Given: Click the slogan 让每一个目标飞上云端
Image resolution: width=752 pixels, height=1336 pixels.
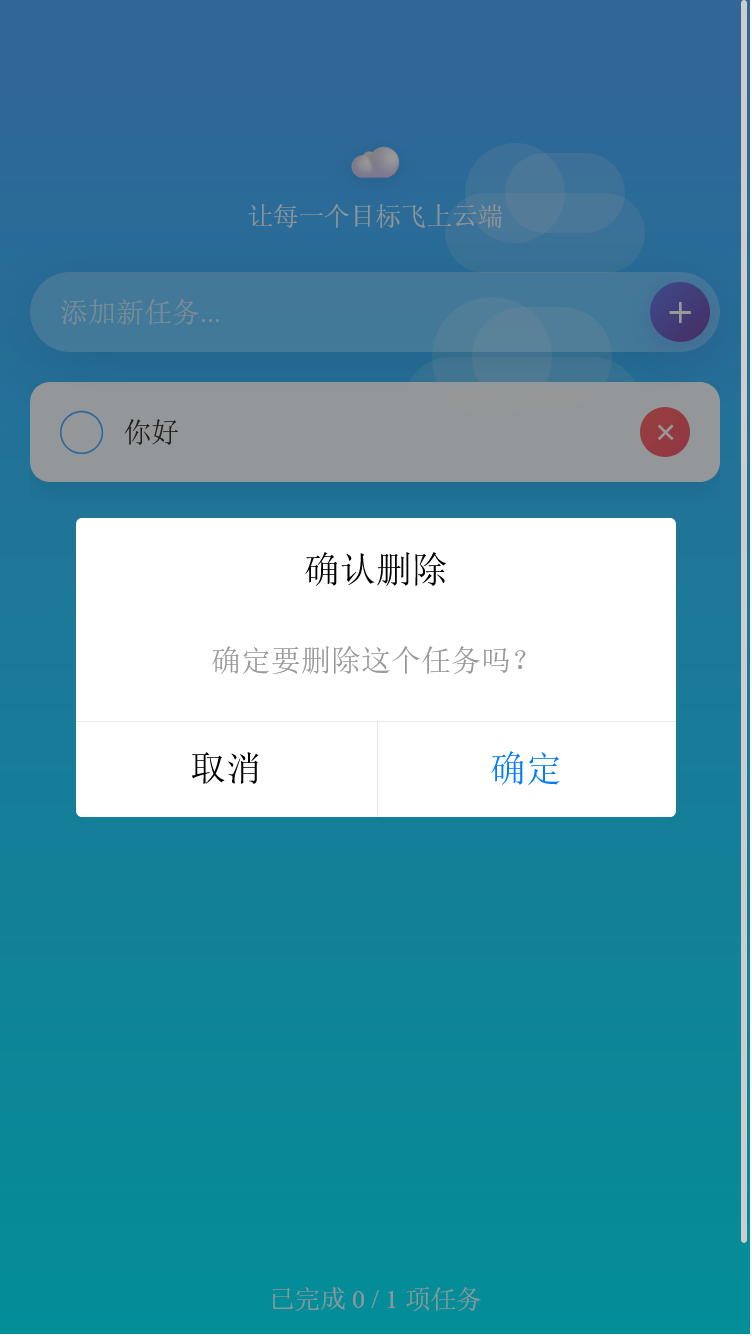Looking at the screenshot, I should 375,215.
